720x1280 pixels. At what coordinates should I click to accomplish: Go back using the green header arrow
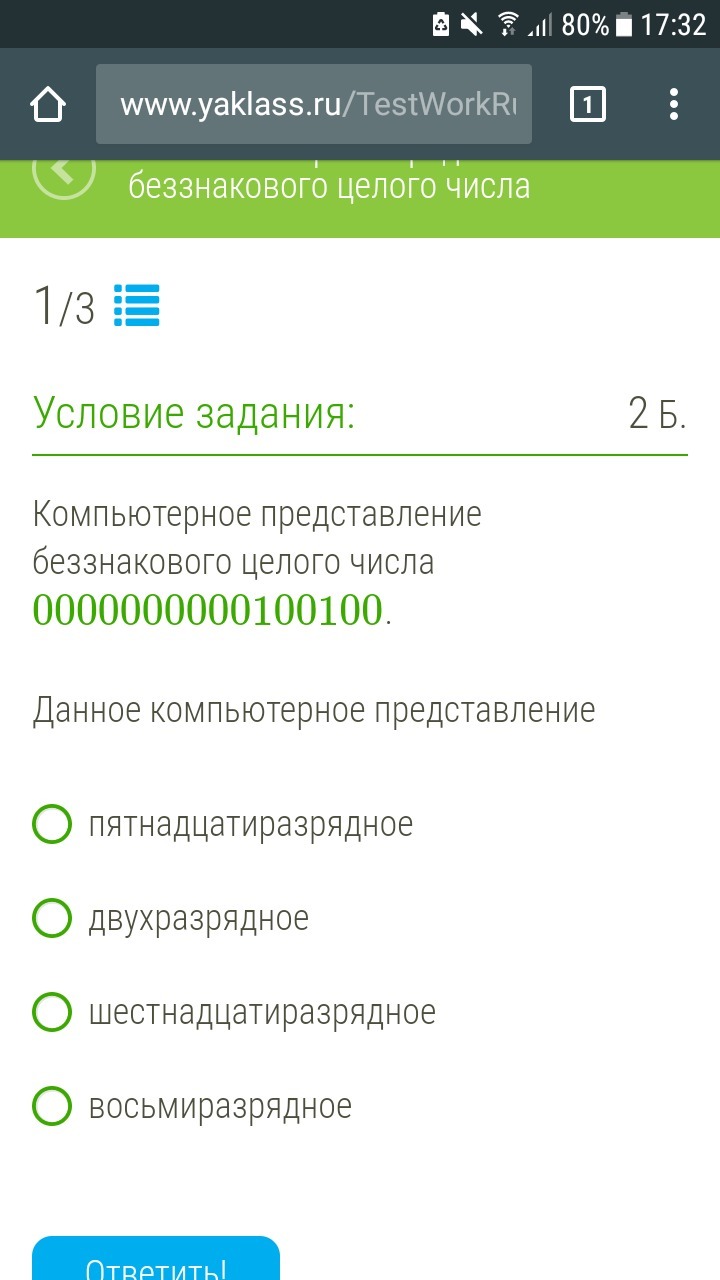(64, 172)
